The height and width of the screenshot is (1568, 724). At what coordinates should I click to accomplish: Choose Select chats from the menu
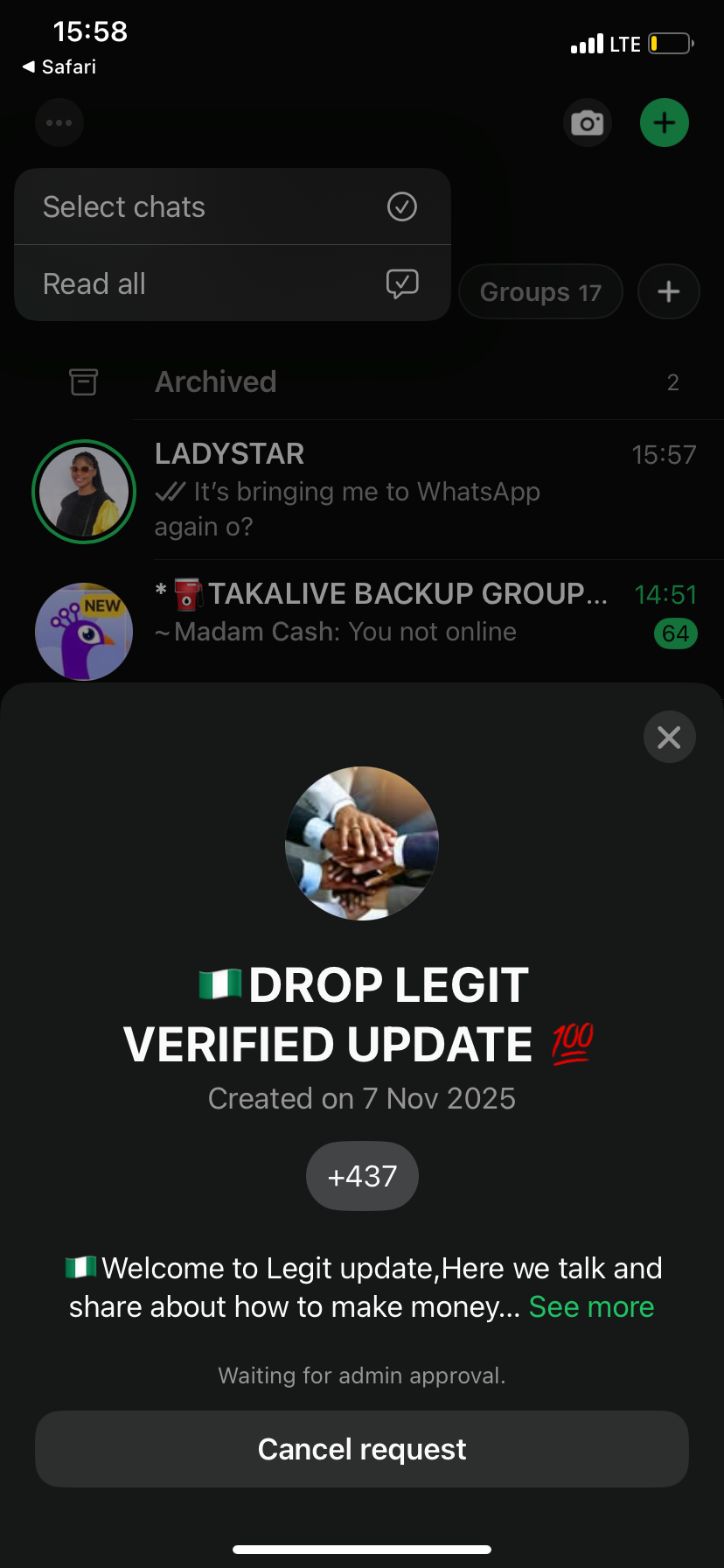[232, 207]
